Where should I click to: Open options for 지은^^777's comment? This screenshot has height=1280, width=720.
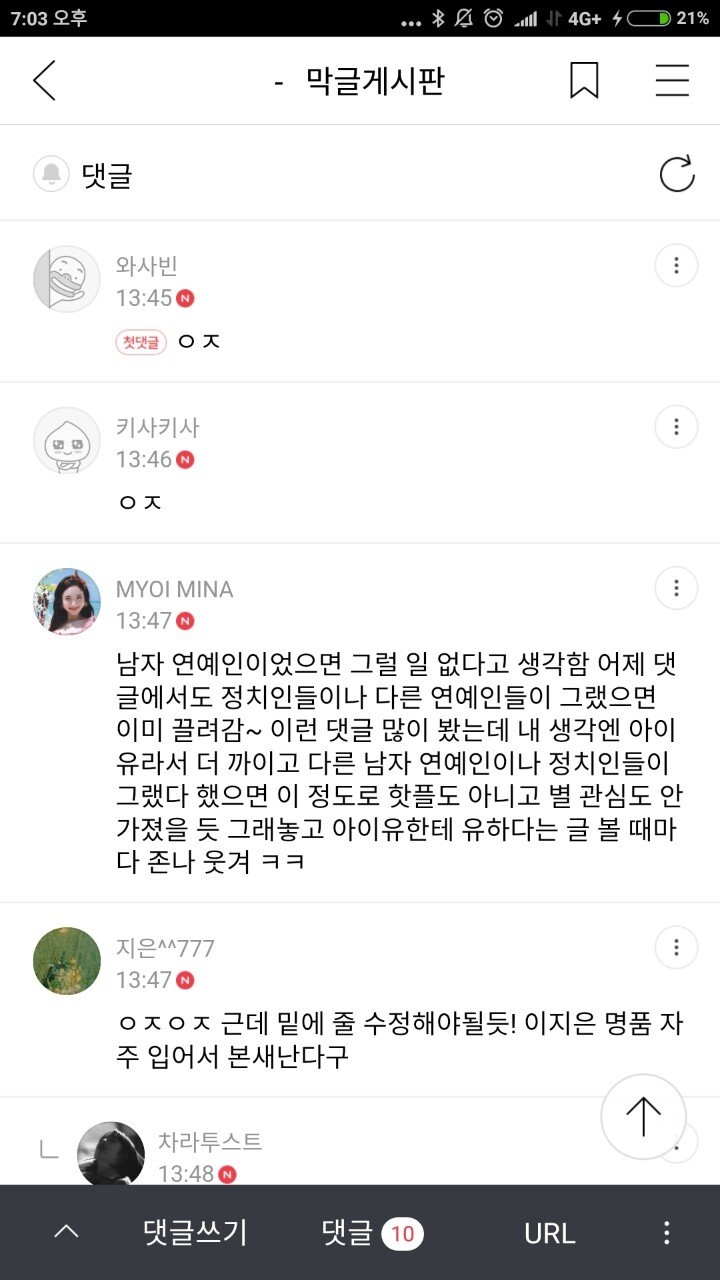pos(676,946)
